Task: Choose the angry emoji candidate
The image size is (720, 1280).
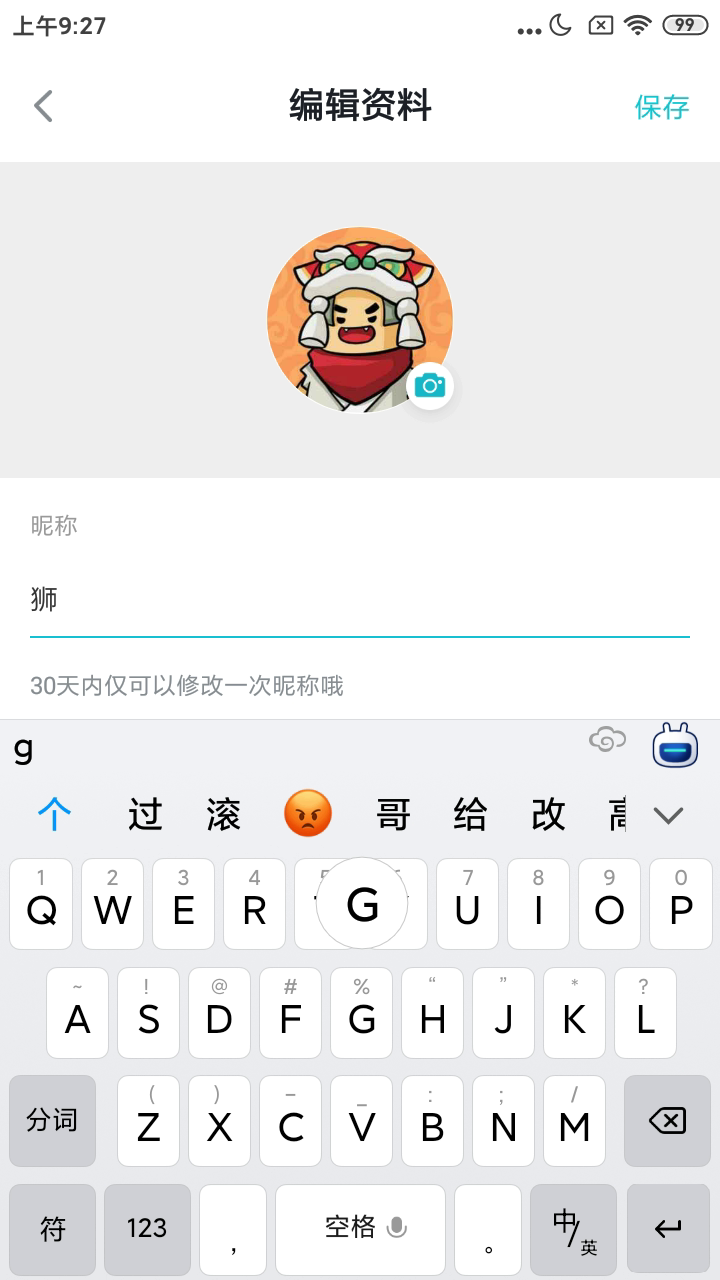Action: coord(308,814)
